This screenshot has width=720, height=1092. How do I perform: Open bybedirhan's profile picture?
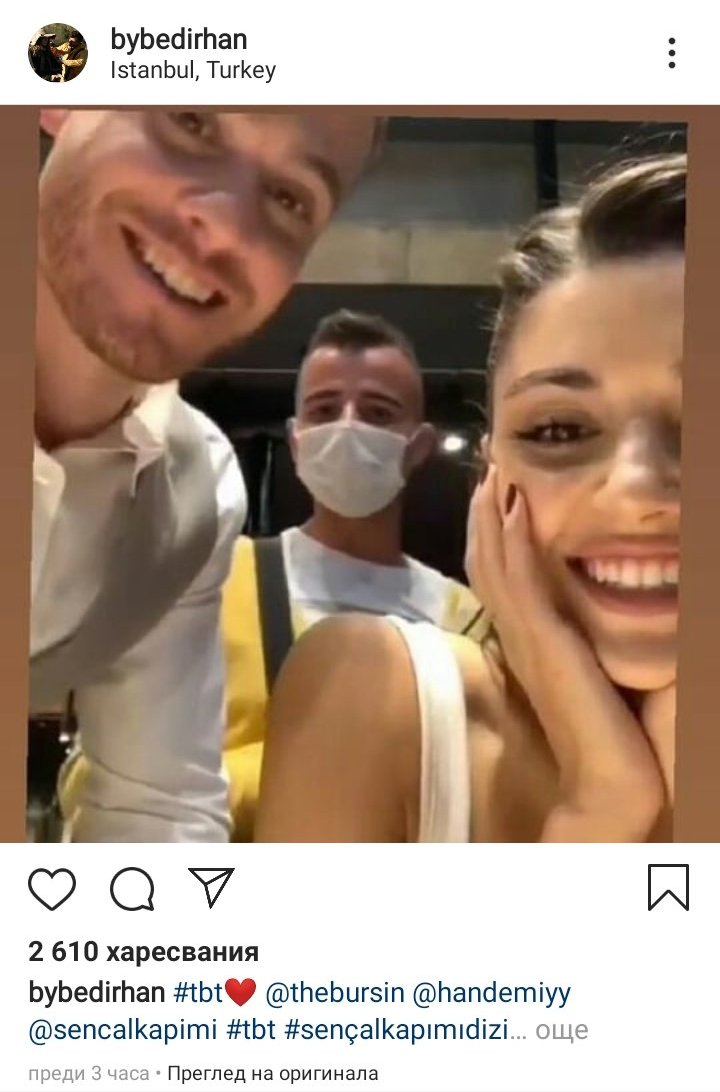click(58, 52)
